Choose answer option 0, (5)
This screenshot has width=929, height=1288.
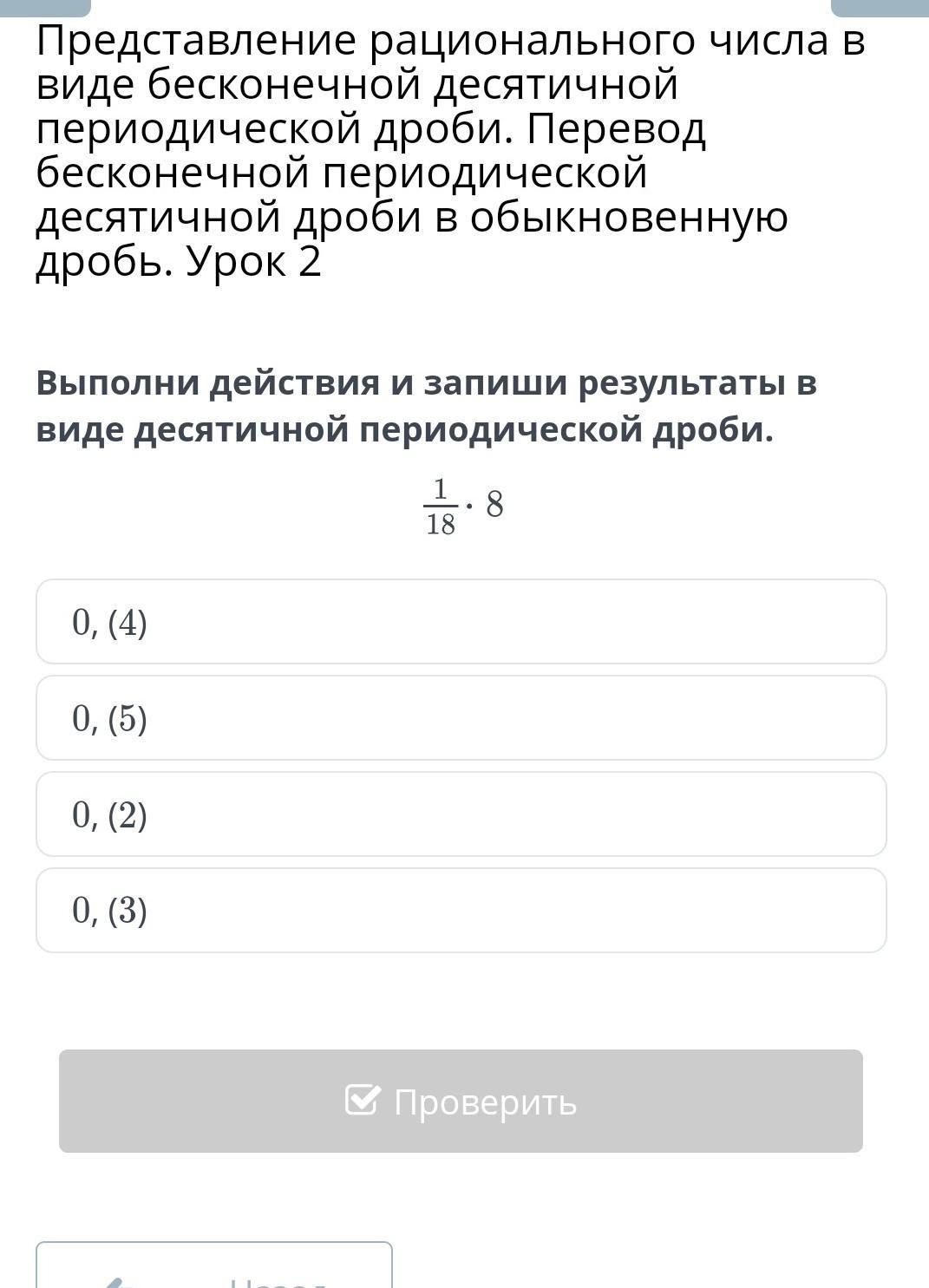pos(461,718)
